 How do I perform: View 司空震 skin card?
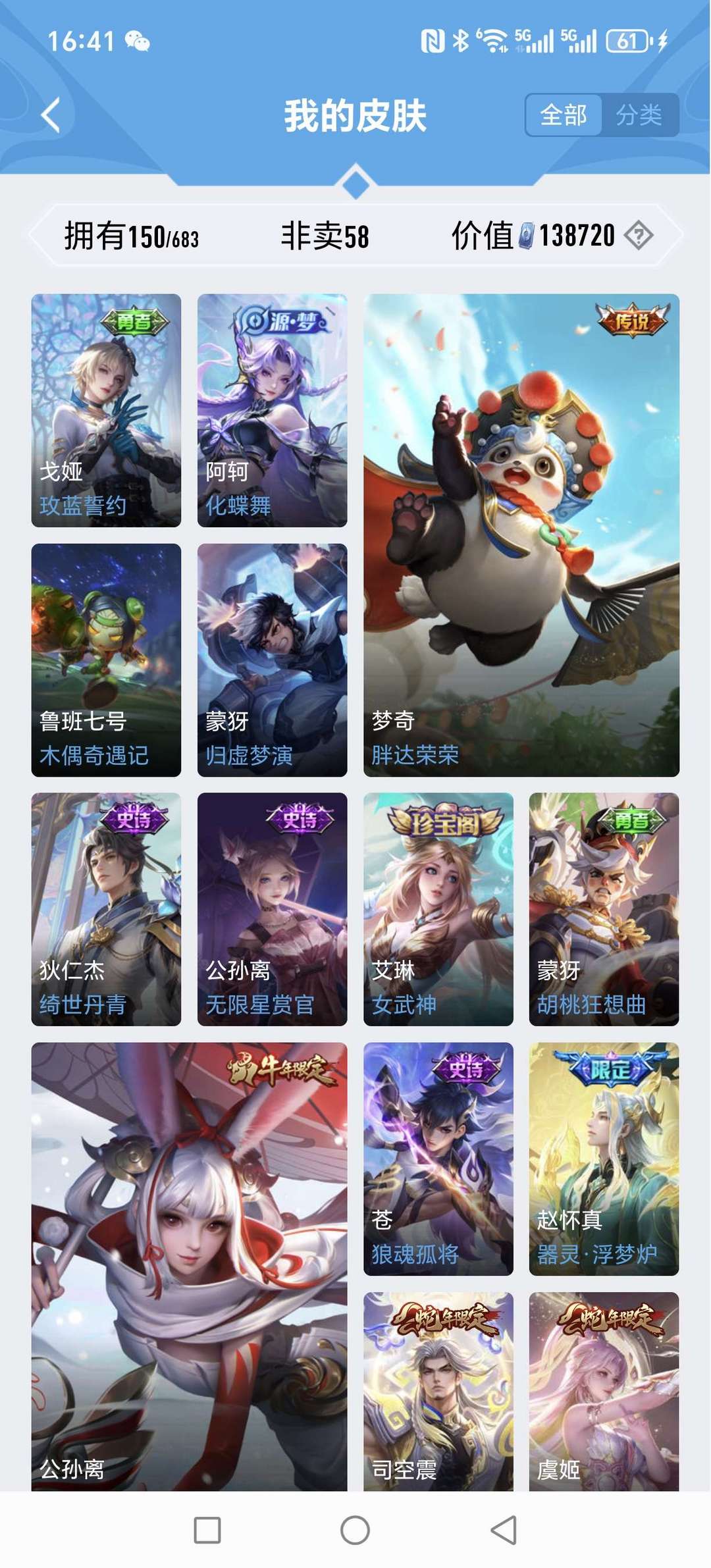(x=438, y=1389)
